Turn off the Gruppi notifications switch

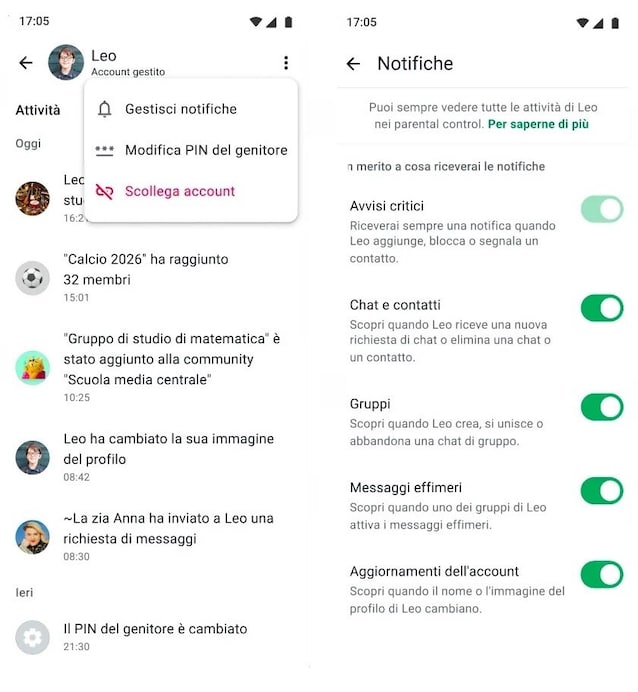601,407
